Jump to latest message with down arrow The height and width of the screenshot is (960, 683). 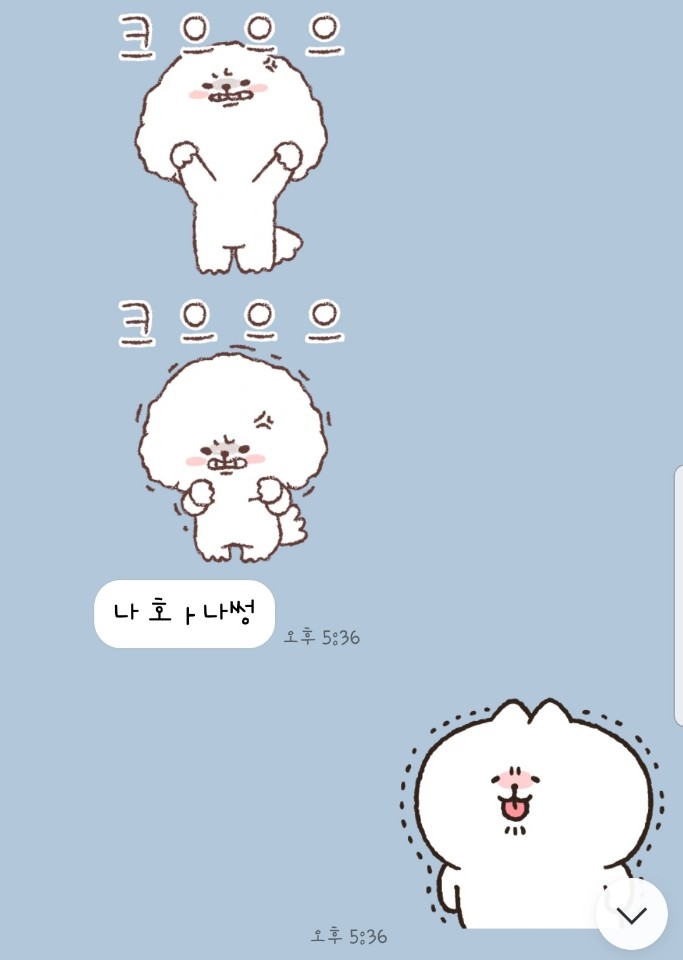click(631, 914)
